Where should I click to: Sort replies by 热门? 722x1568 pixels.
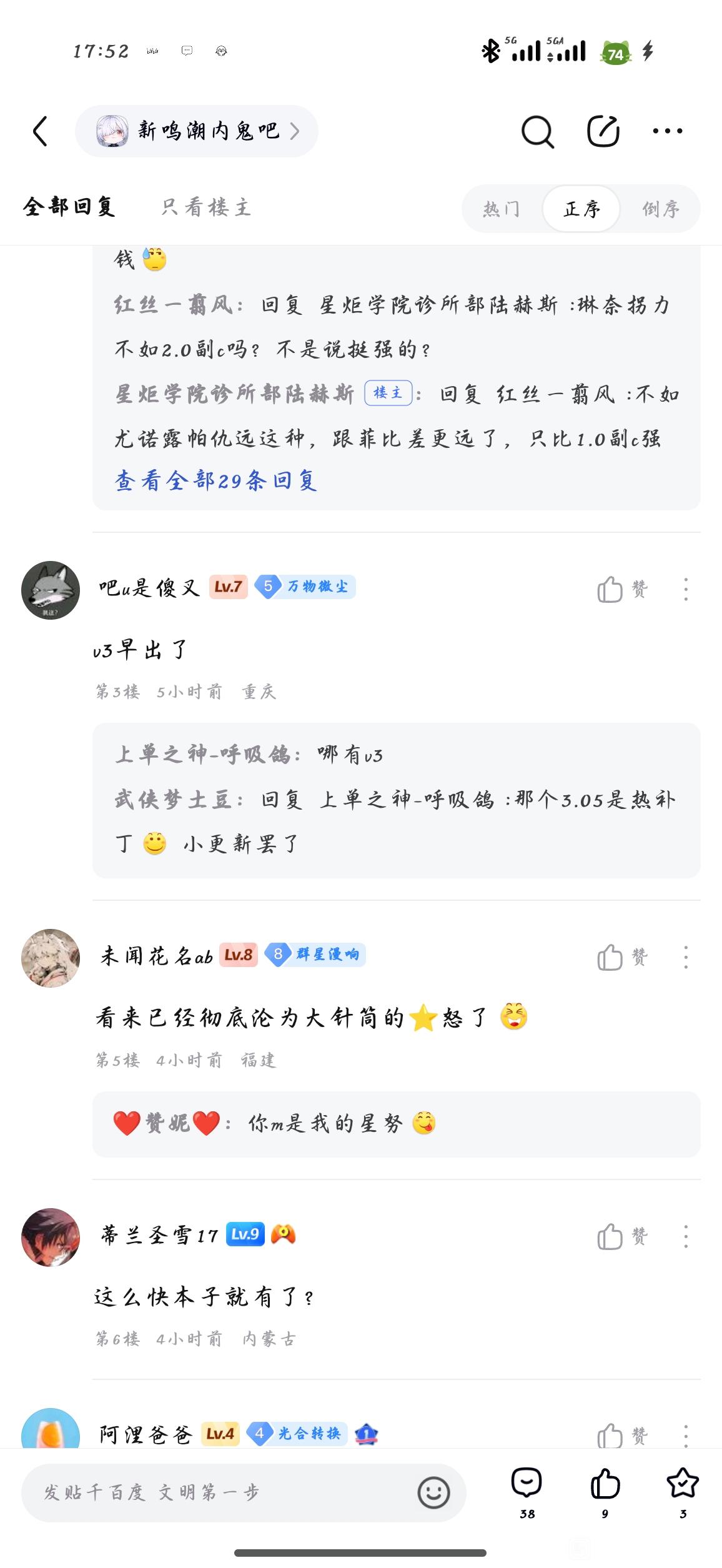tap(502, 209)
